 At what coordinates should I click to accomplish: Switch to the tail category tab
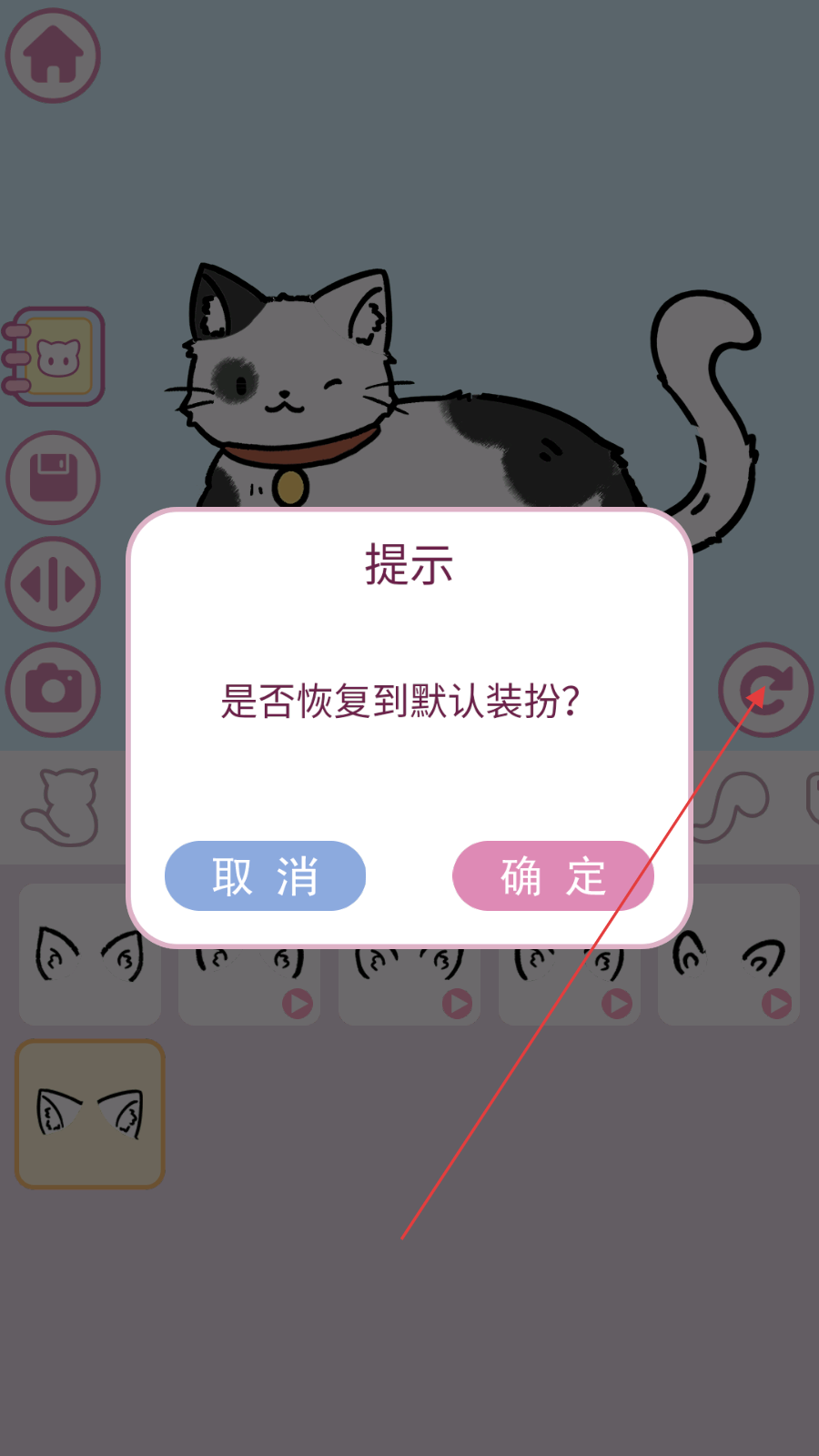point(733,805)
